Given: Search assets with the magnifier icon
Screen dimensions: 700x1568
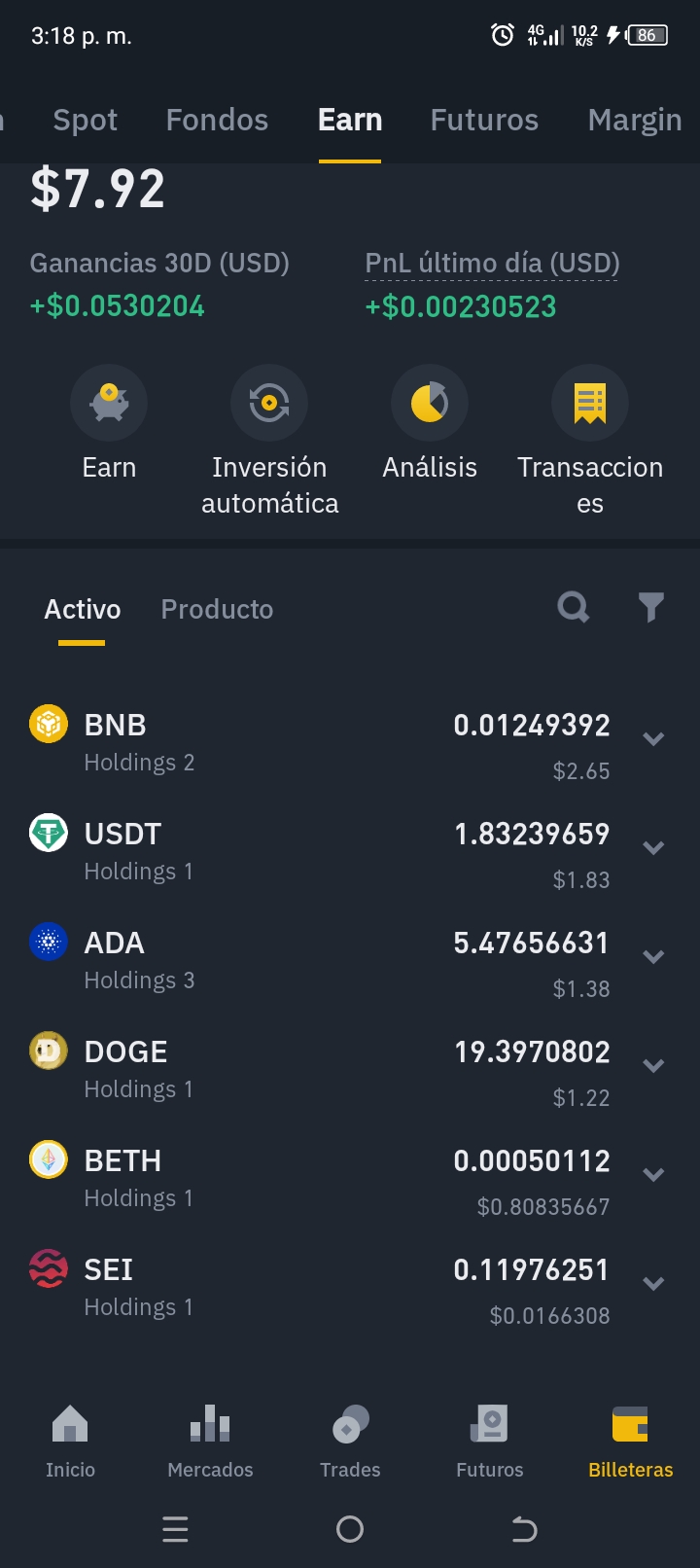Looking at the screenshot, I should 573,608.
